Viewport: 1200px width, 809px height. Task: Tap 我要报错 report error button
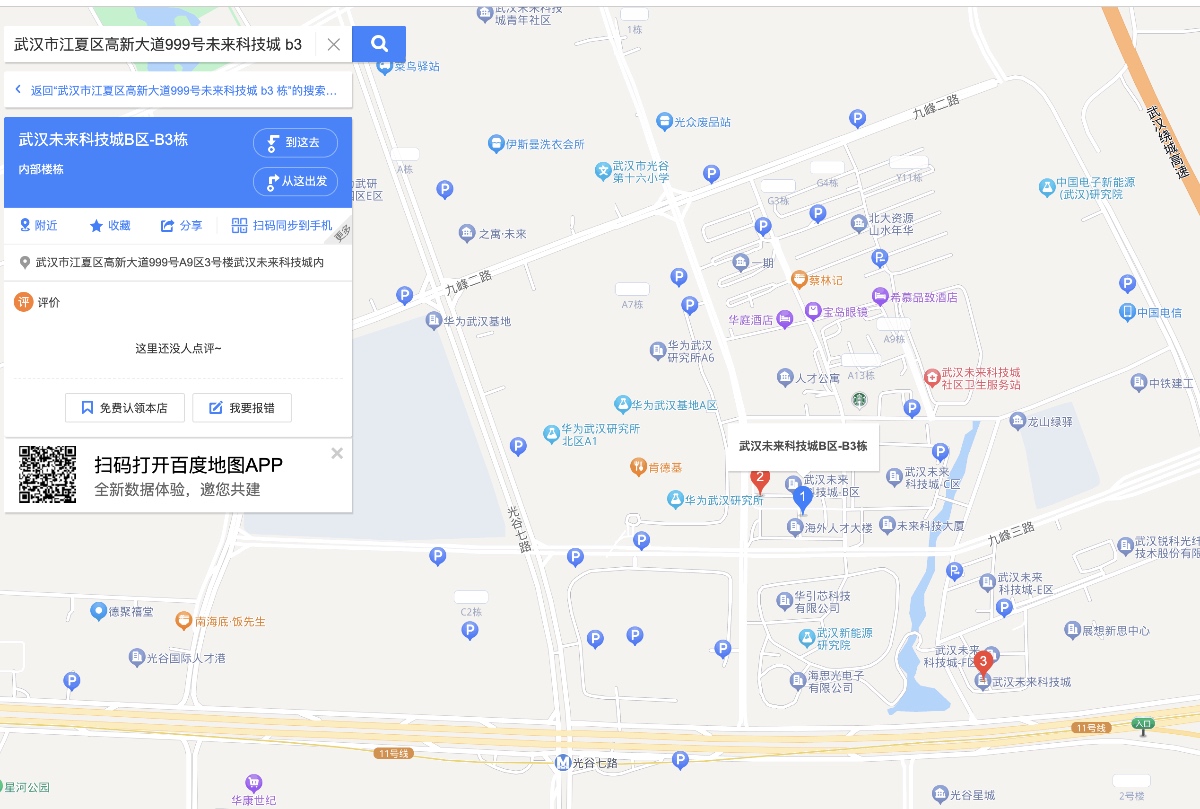pyautogui.click(x=242, y=408)
